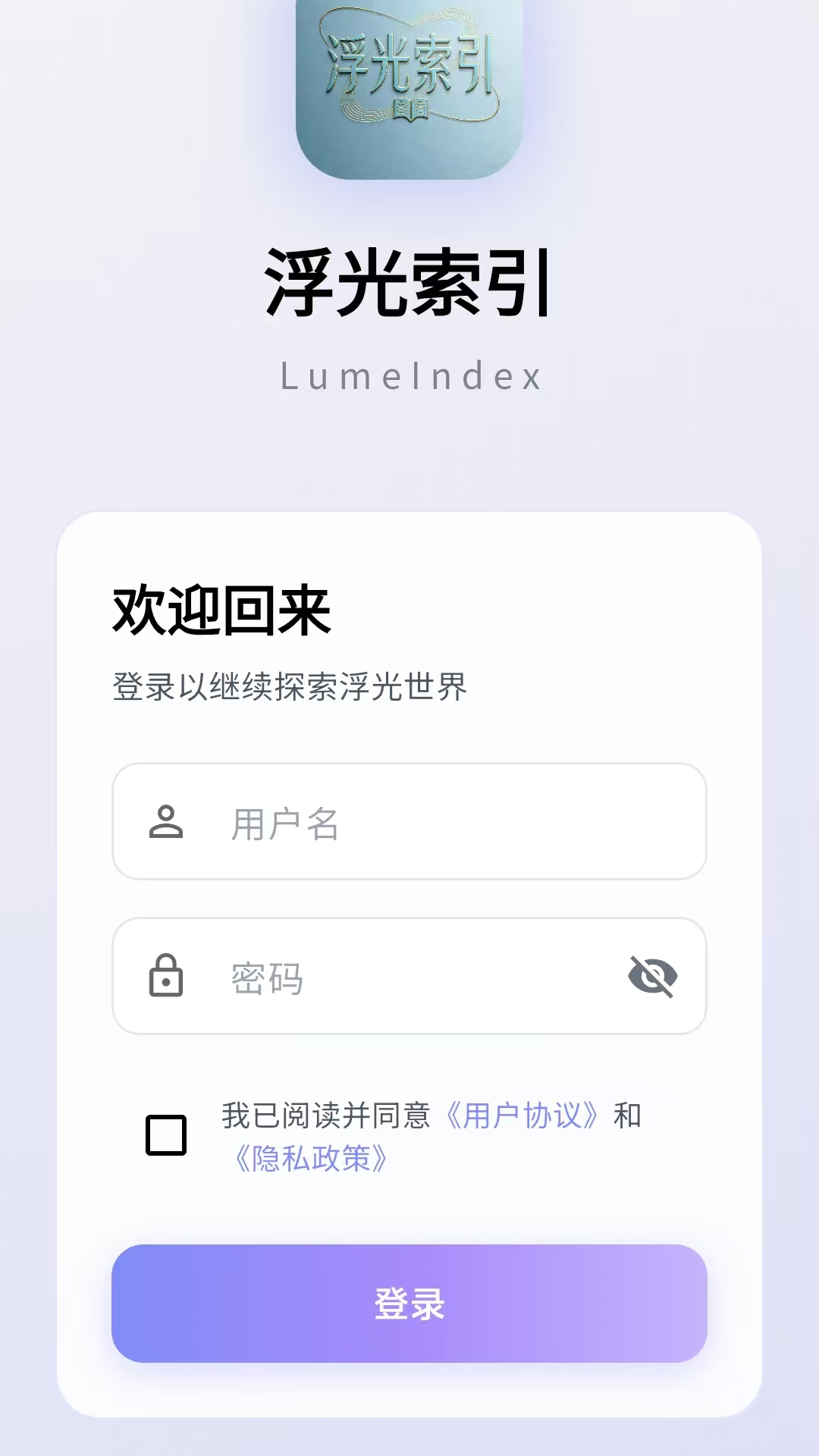Viewport: 819px width, 1456px height.
Task: Click the book emblem inside the app logo
Action: click(409, 110)
